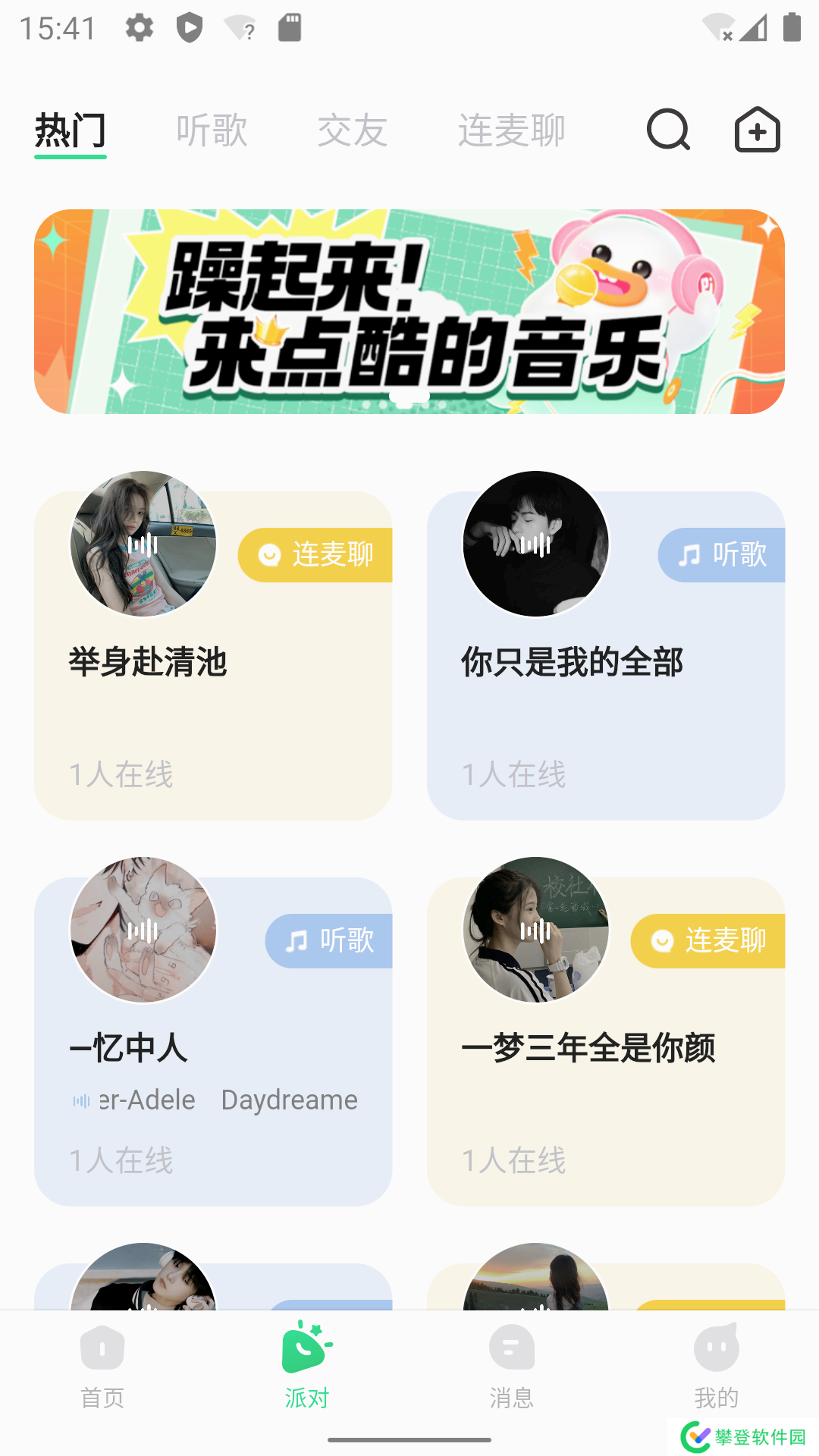Select the 热门 top tab

click(71, 130)
